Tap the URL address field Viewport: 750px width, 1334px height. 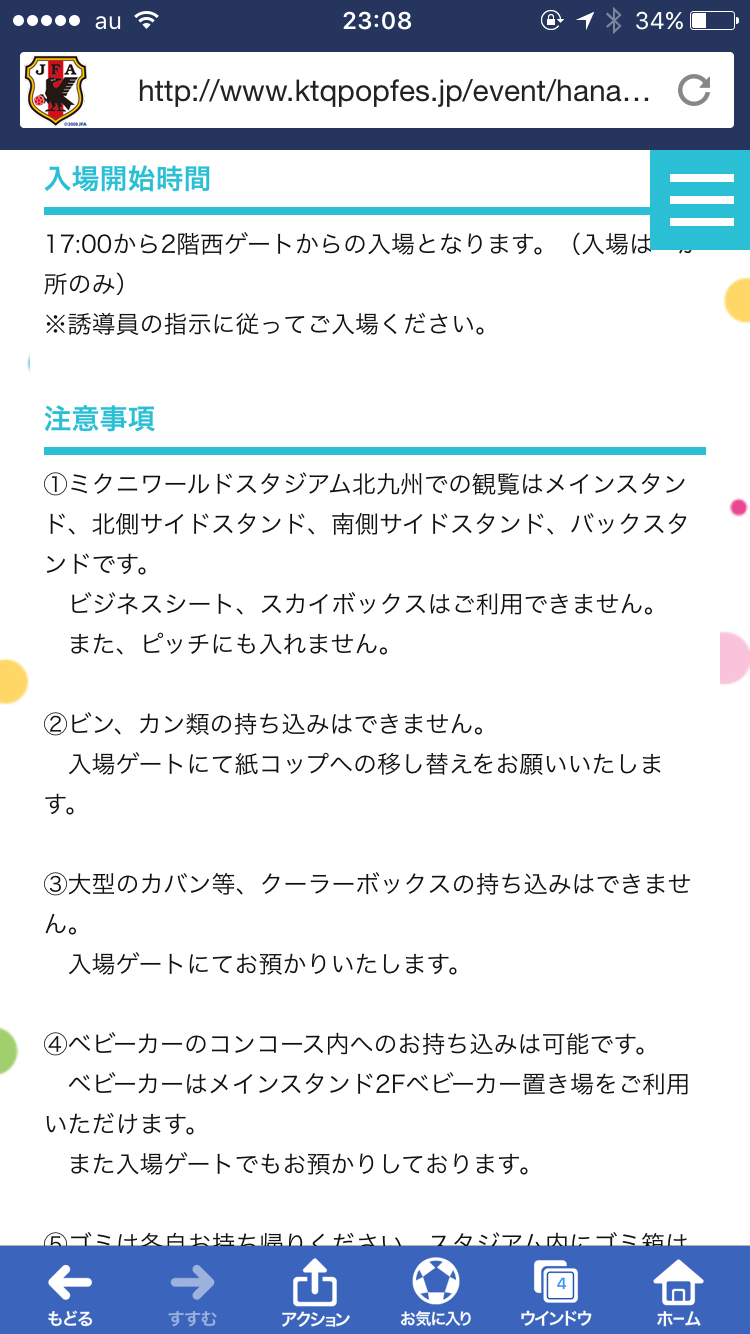394,92
